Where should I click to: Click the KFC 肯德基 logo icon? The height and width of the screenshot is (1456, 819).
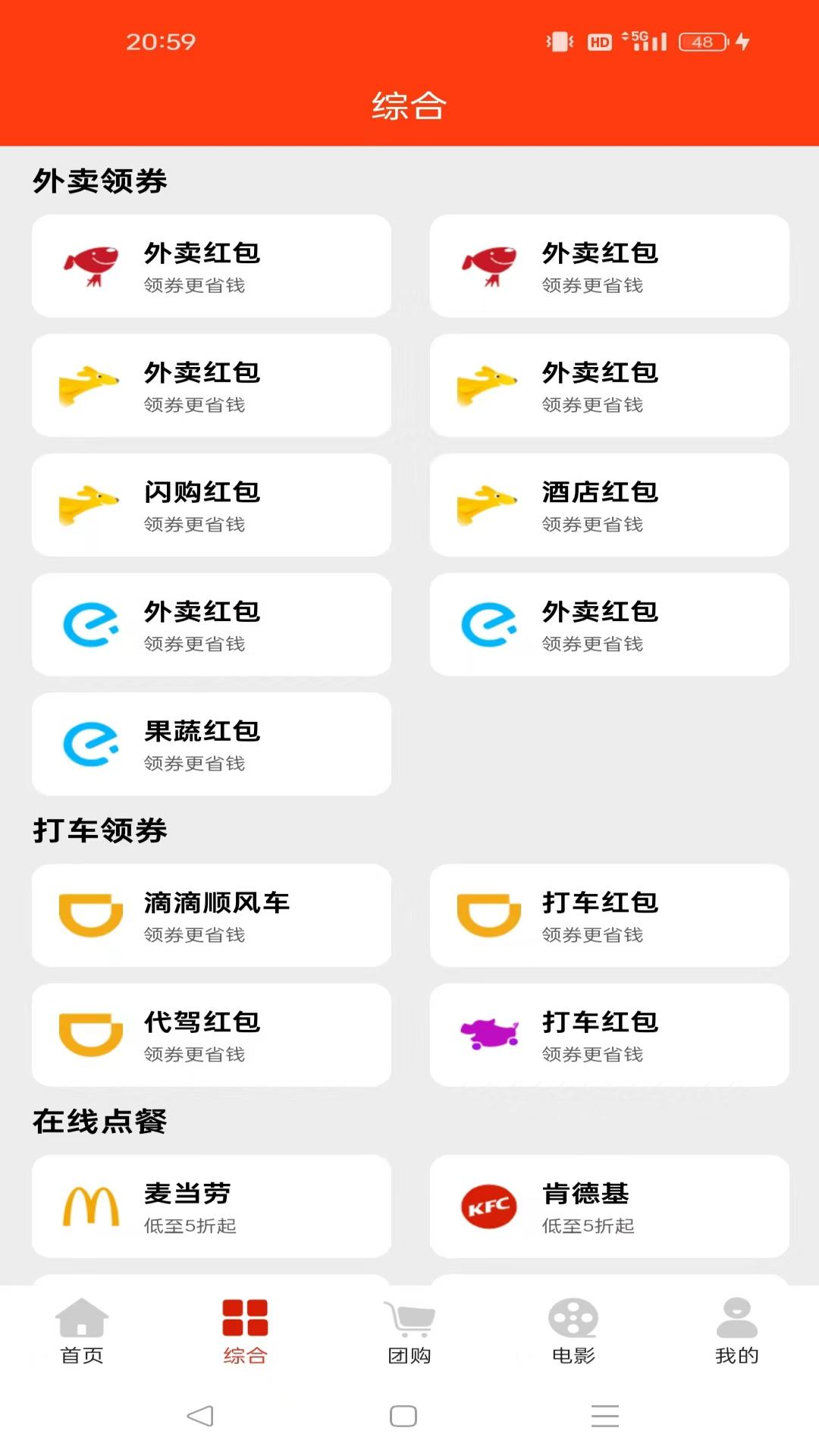[x=488, y=1207]
